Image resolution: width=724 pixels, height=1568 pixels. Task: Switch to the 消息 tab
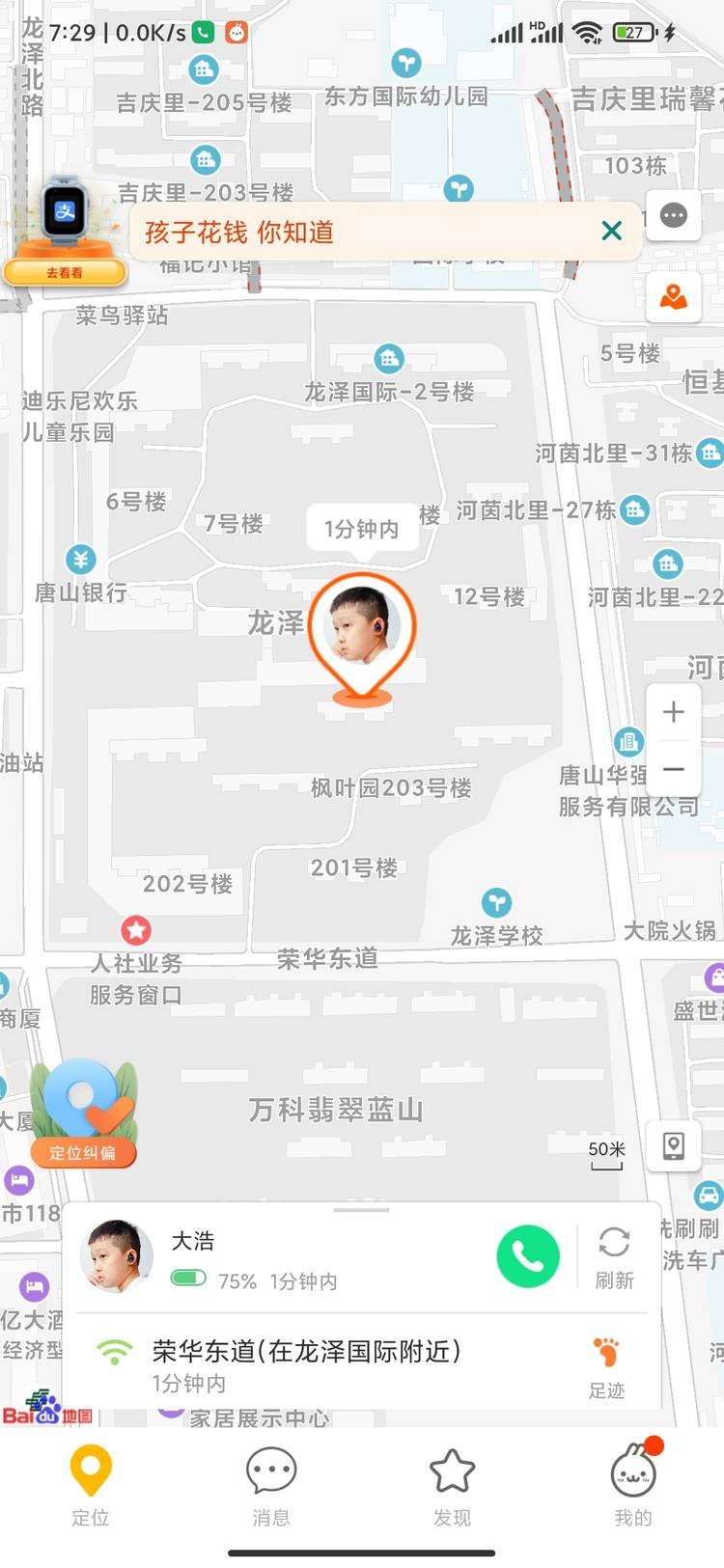tap(271, 1486)
